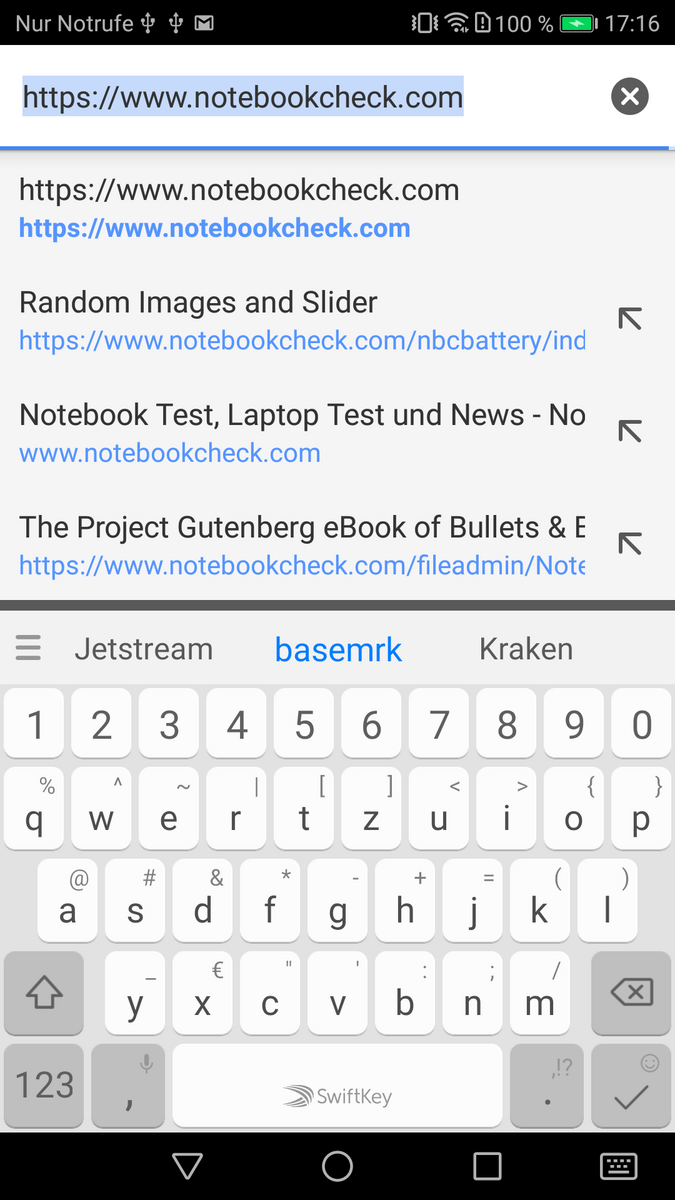675x1200 pixels.
Task: Open the Random Images and Slider suggestion
Action: pos(300,321)
